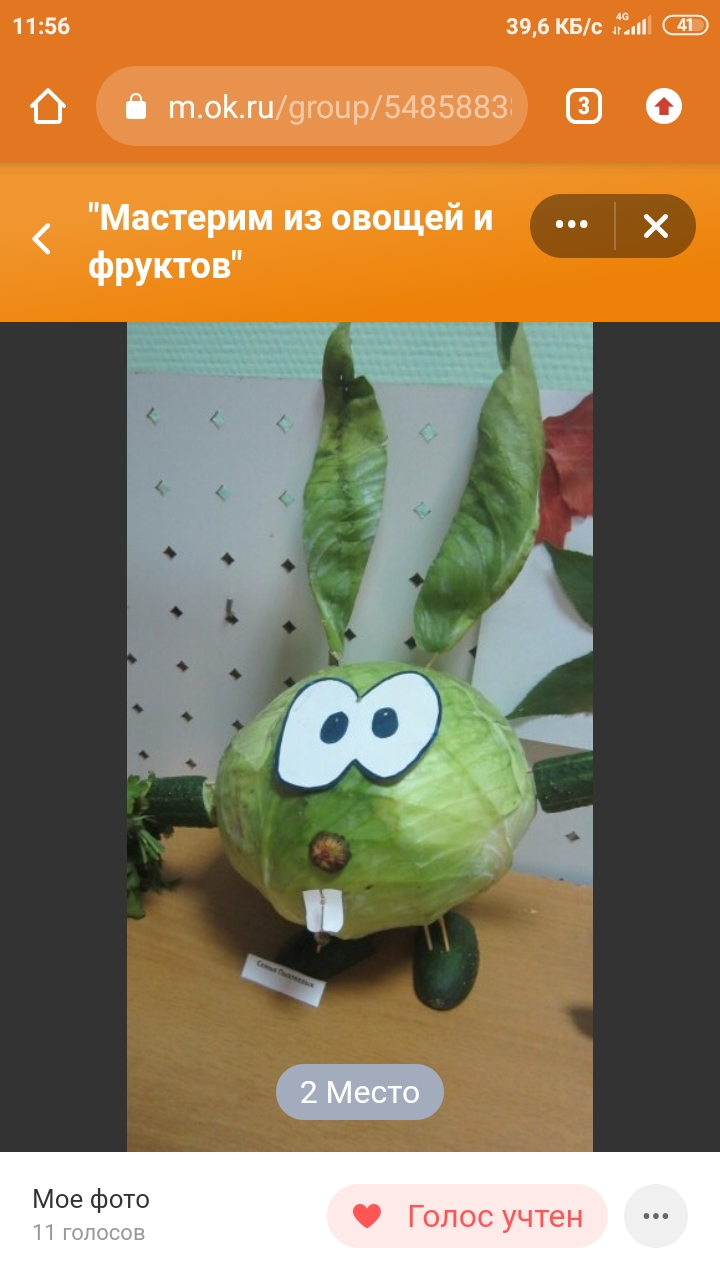Screen dimensions: 720x1280
Task: Tap the "Голос учтен" vote button
Action: [467, 1216]
